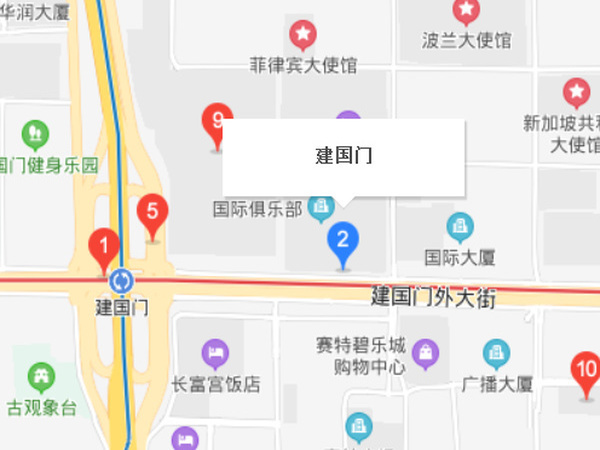Tap the 赛特碧乐城购物中心 shopping icon
This screenshot has width=600, height=450.
tap(427, 351)
